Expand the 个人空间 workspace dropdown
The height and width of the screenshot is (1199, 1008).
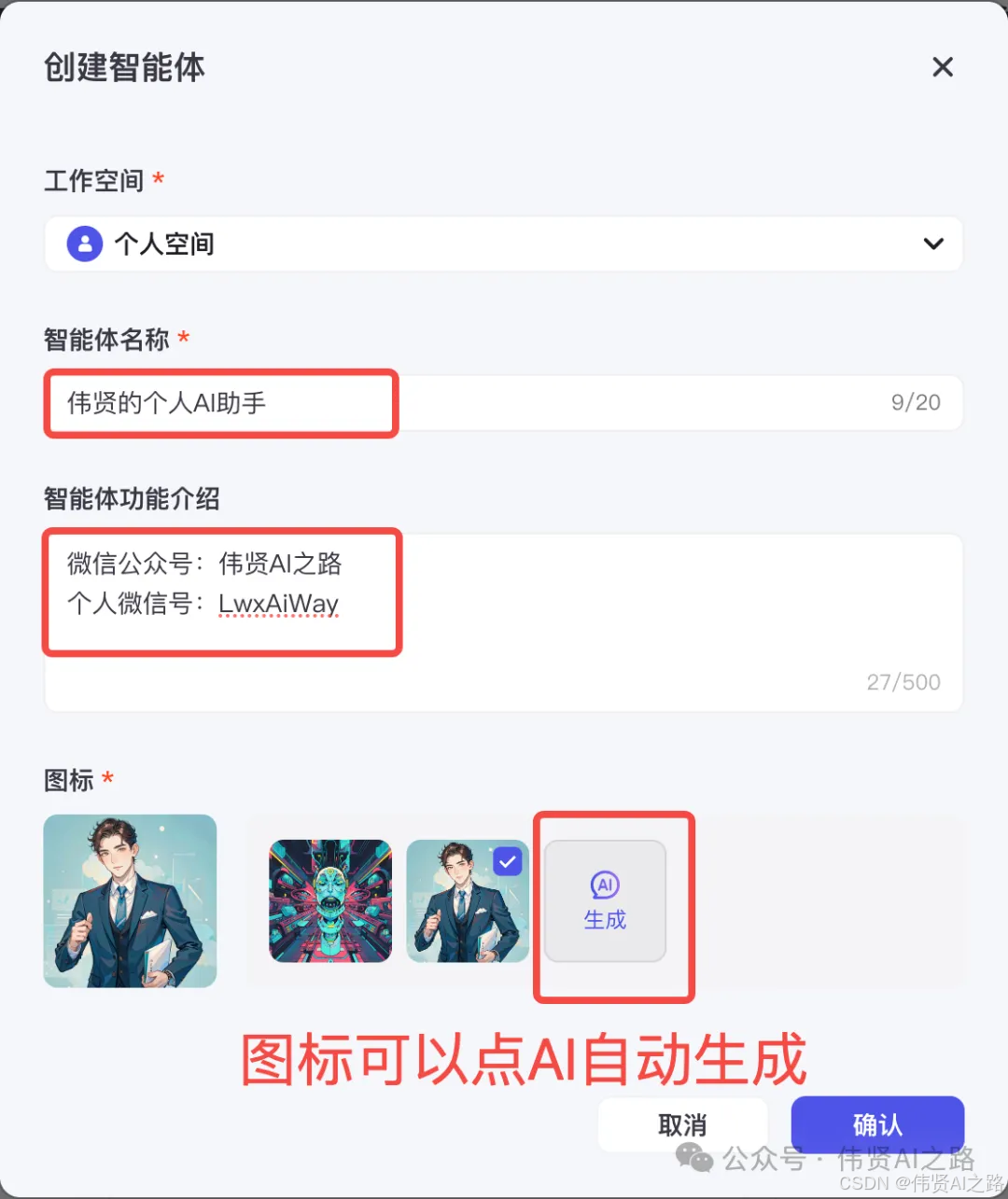504,244
